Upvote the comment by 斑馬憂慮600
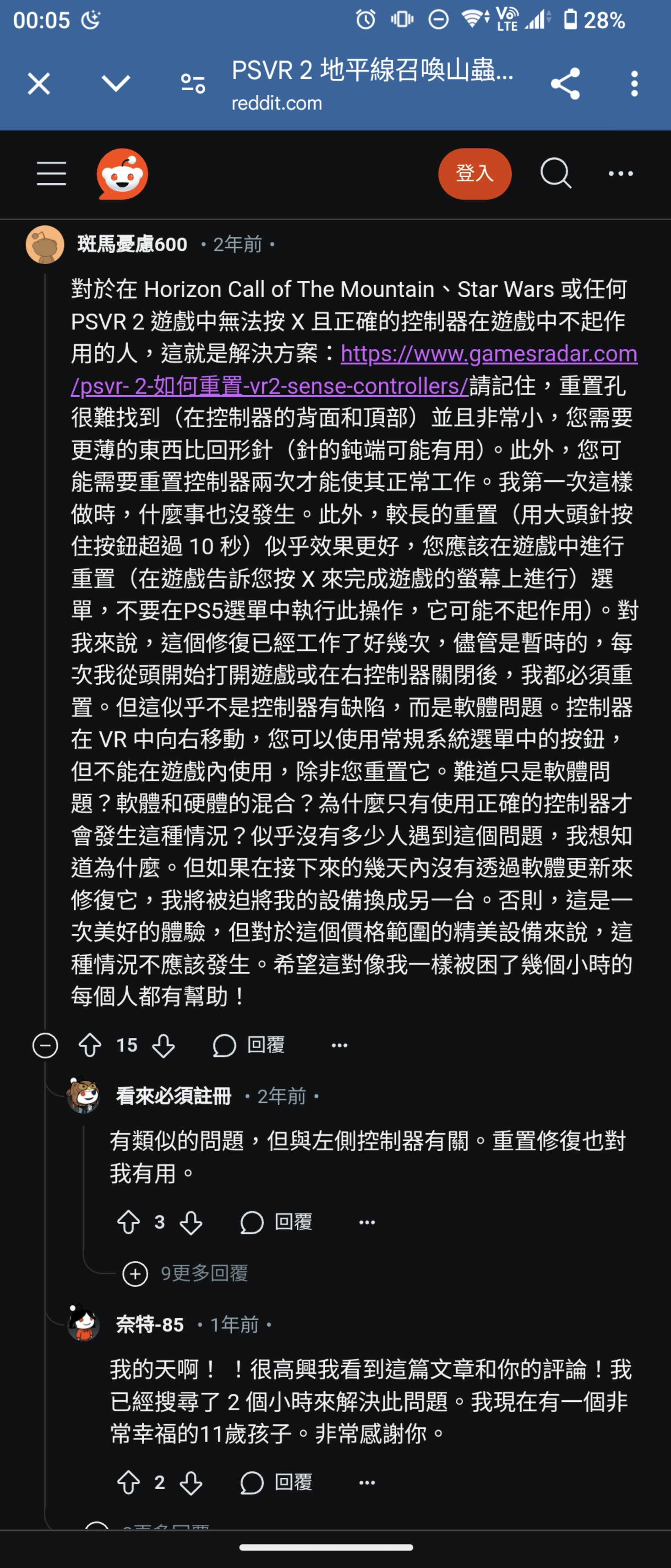The image size is (671, 1568). 90,1045
